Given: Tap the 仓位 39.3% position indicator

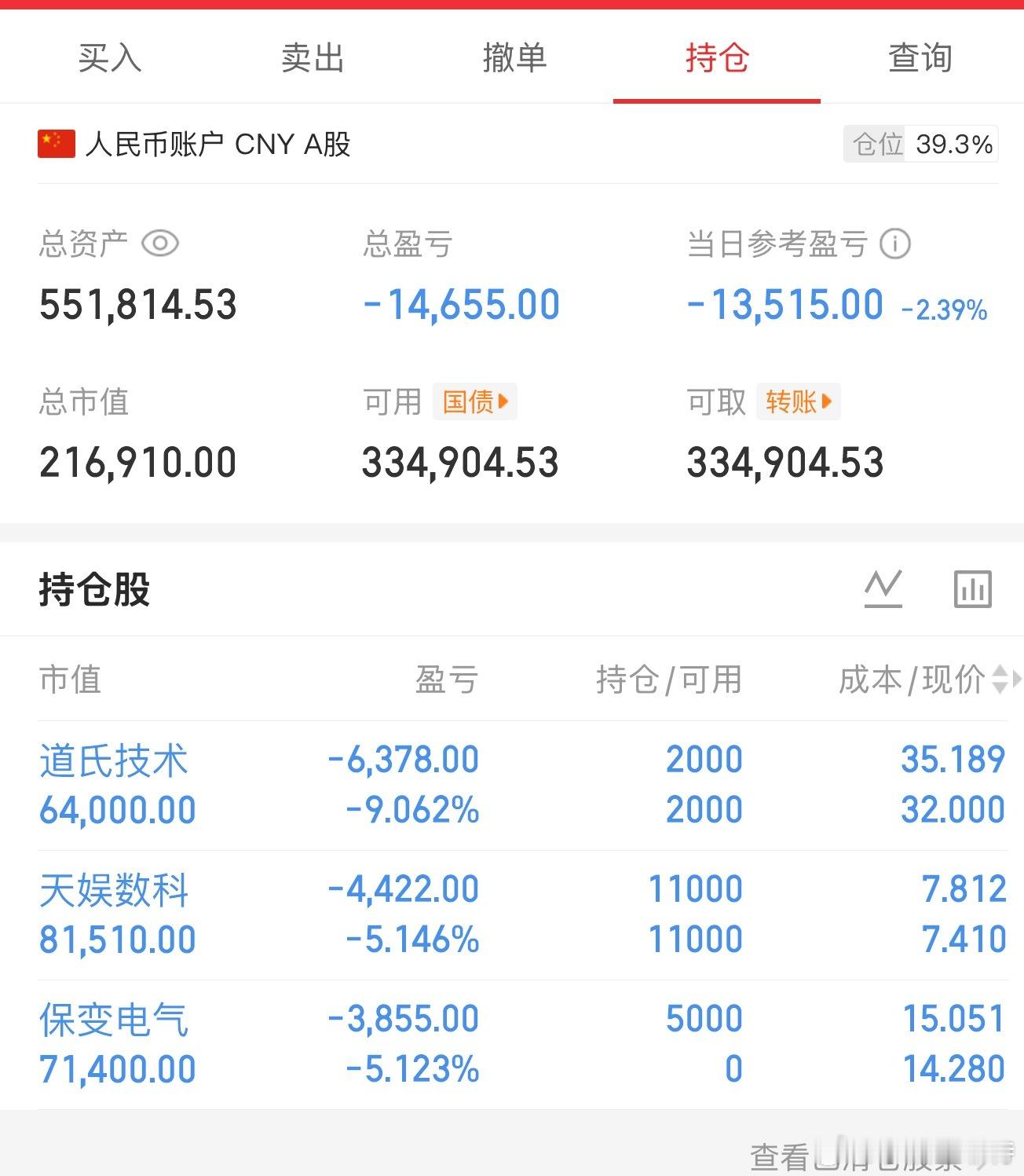Looking at the screenshot, I should 919,145.
